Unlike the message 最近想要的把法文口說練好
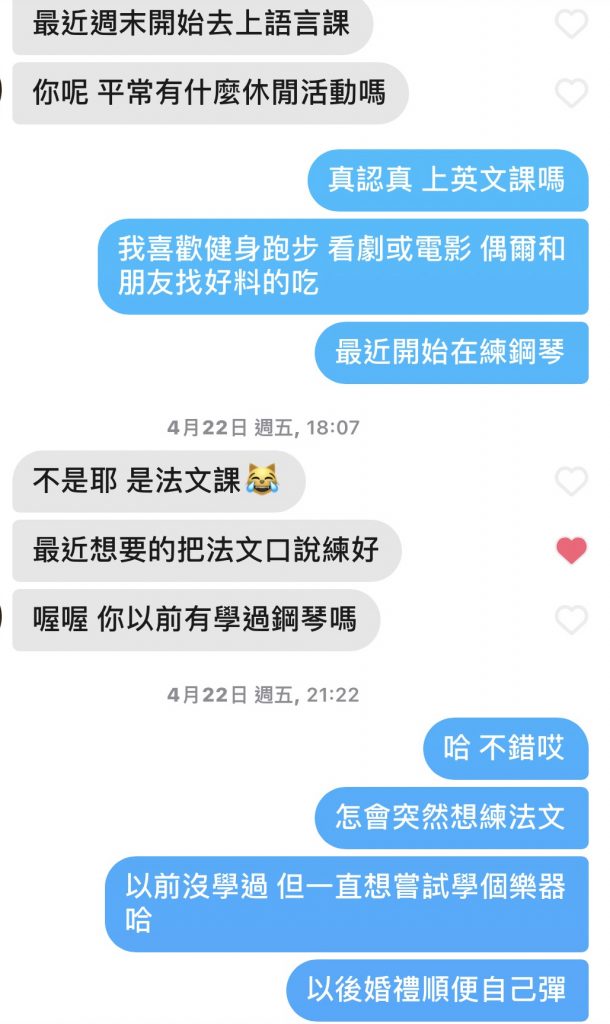The height and width of the screenshot is (1024, 610). click(x=571, y=550)
